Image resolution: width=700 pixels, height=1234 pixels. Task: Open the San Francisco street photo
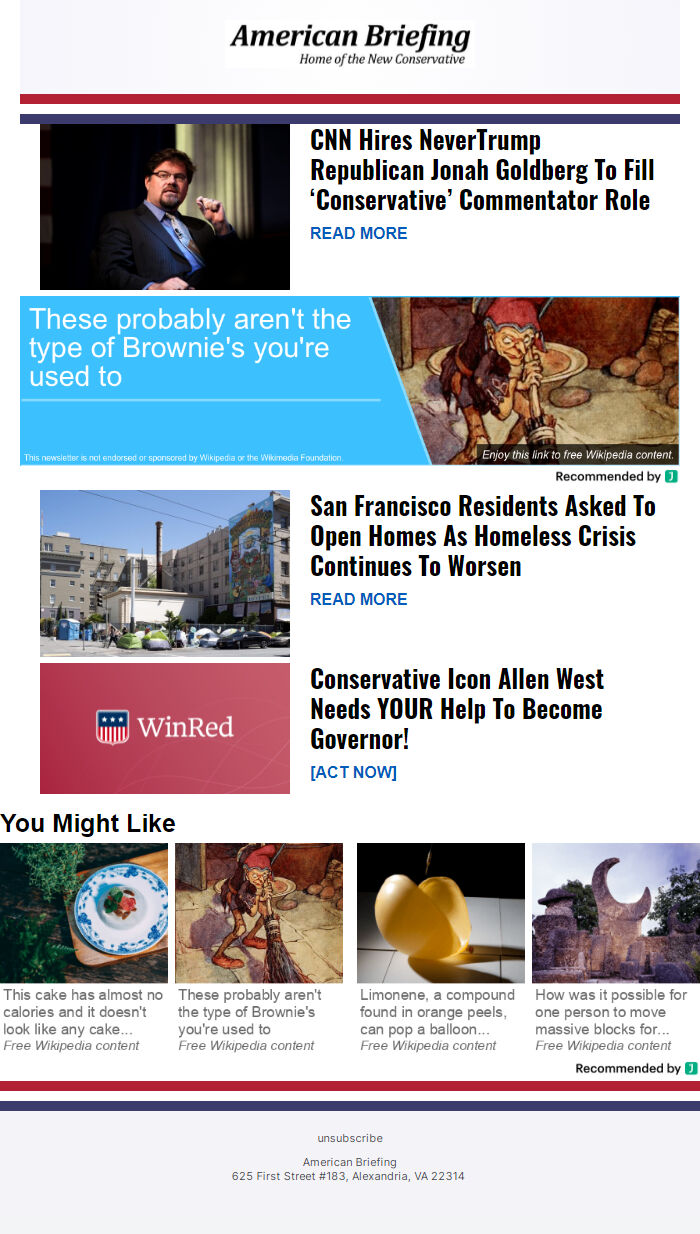click(x=165, y=573)
